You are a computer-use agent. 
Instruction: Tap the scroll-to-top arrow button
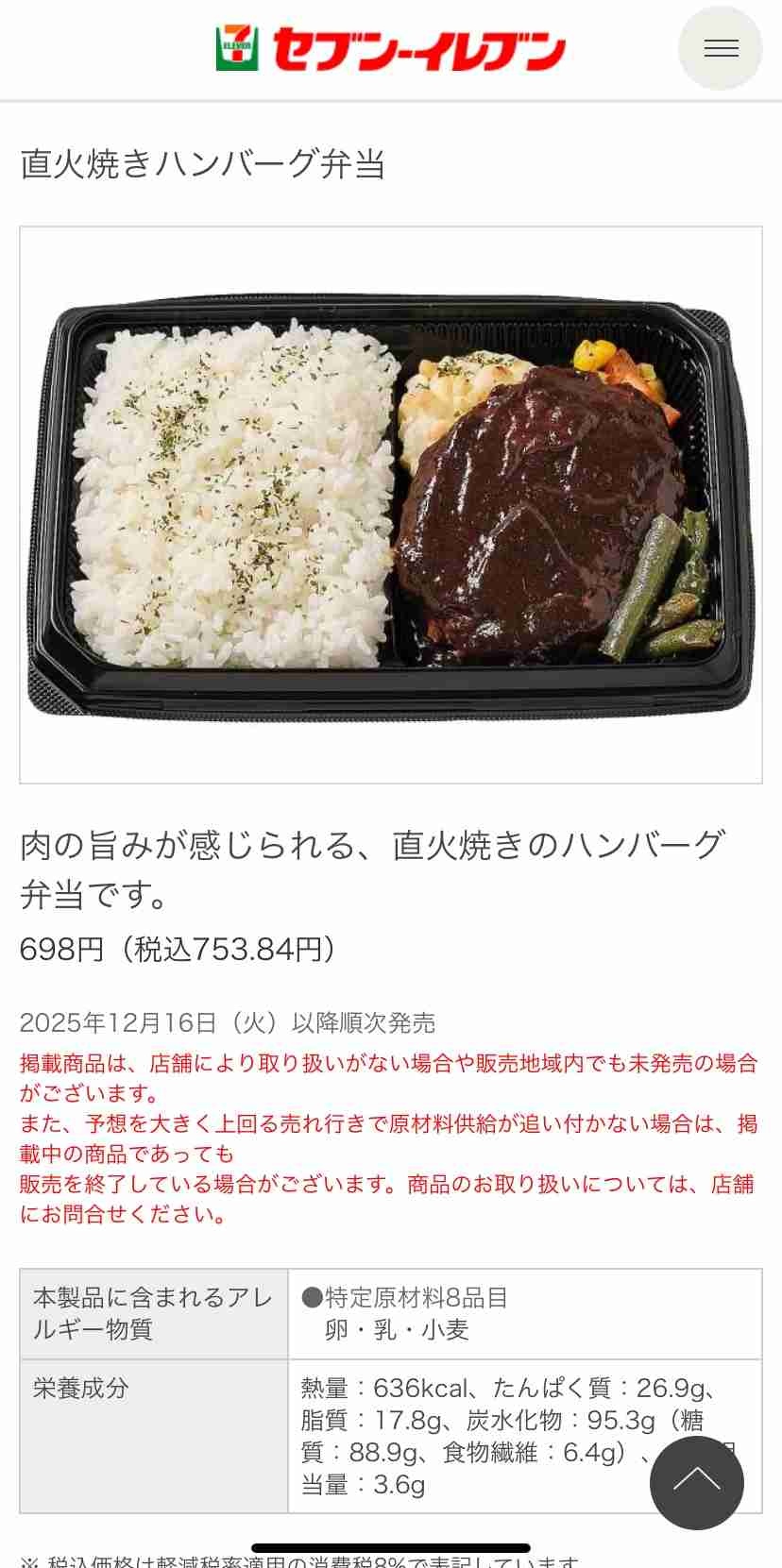[x=696, y=1482]
